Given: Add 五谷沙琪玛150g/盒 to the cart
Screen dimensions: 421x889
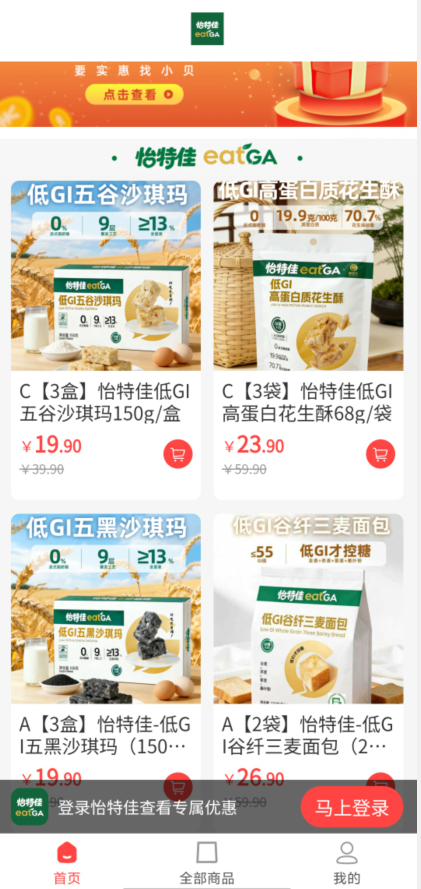Looking at the screenshot, I should [178, 454].
